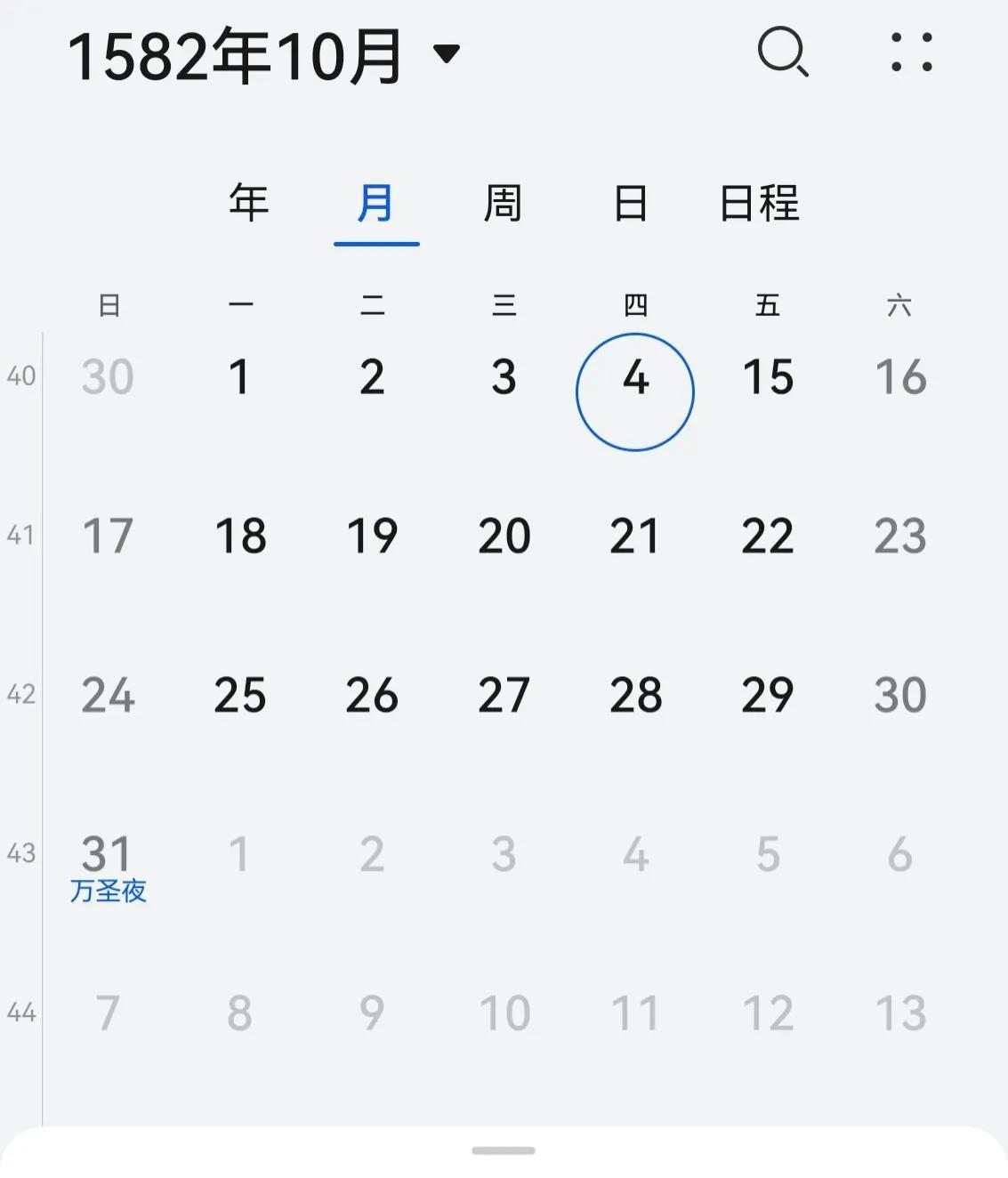The height and width of the screenshot is (1178, 1008).
Task: Switch to the 年 view tab
Action: 249,203
